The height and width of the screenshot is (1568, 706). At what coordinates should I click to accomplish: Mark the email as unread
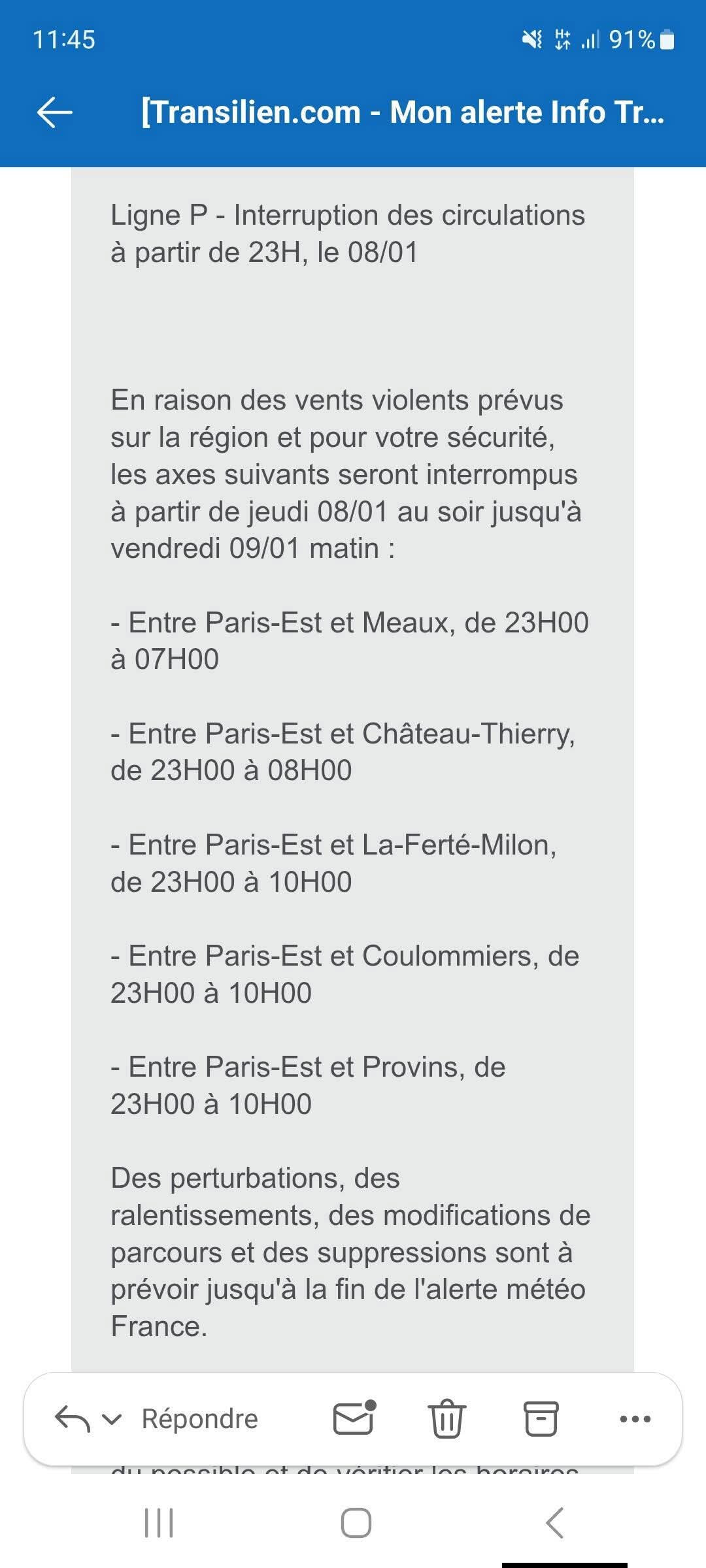(354, 1418)
